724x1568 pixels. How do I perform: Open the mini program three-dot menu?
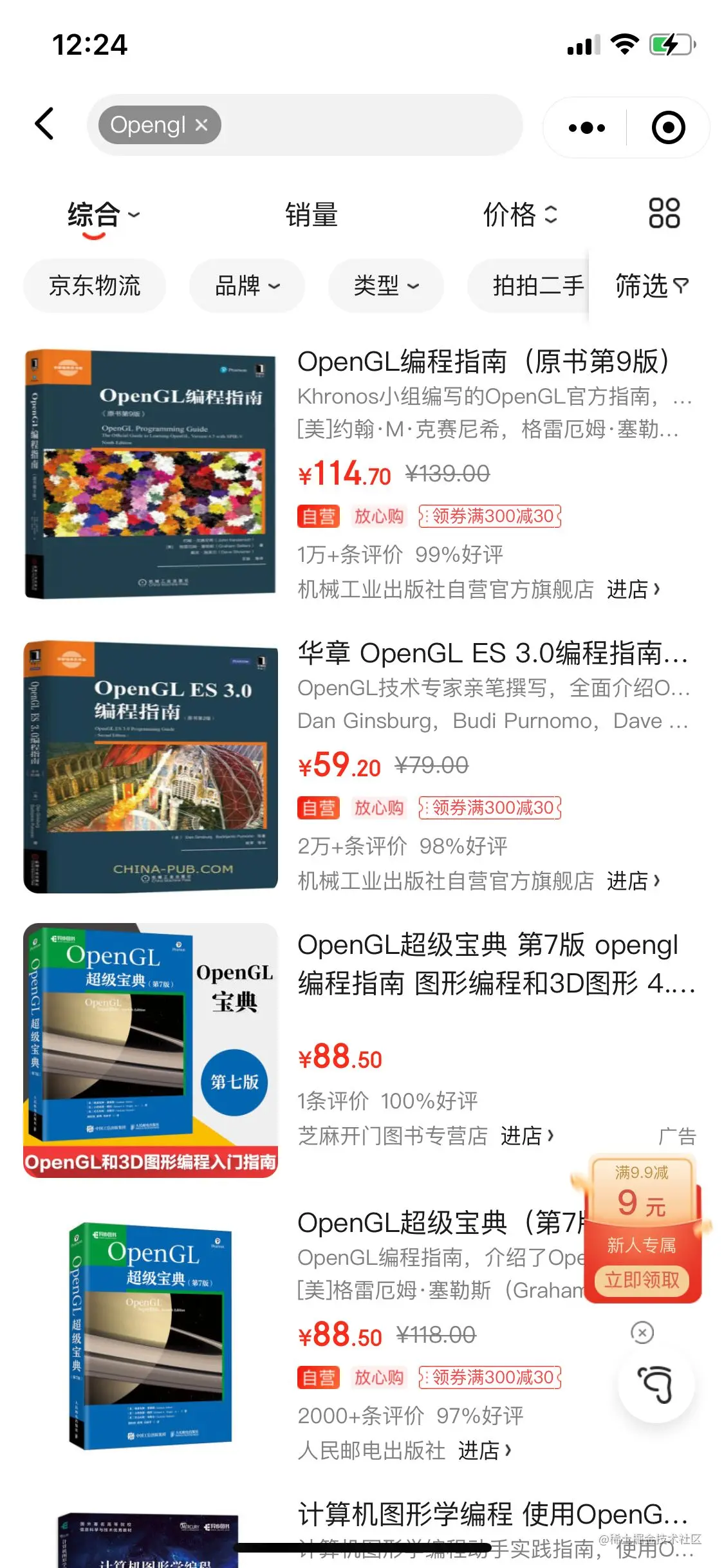coord(586,127)
